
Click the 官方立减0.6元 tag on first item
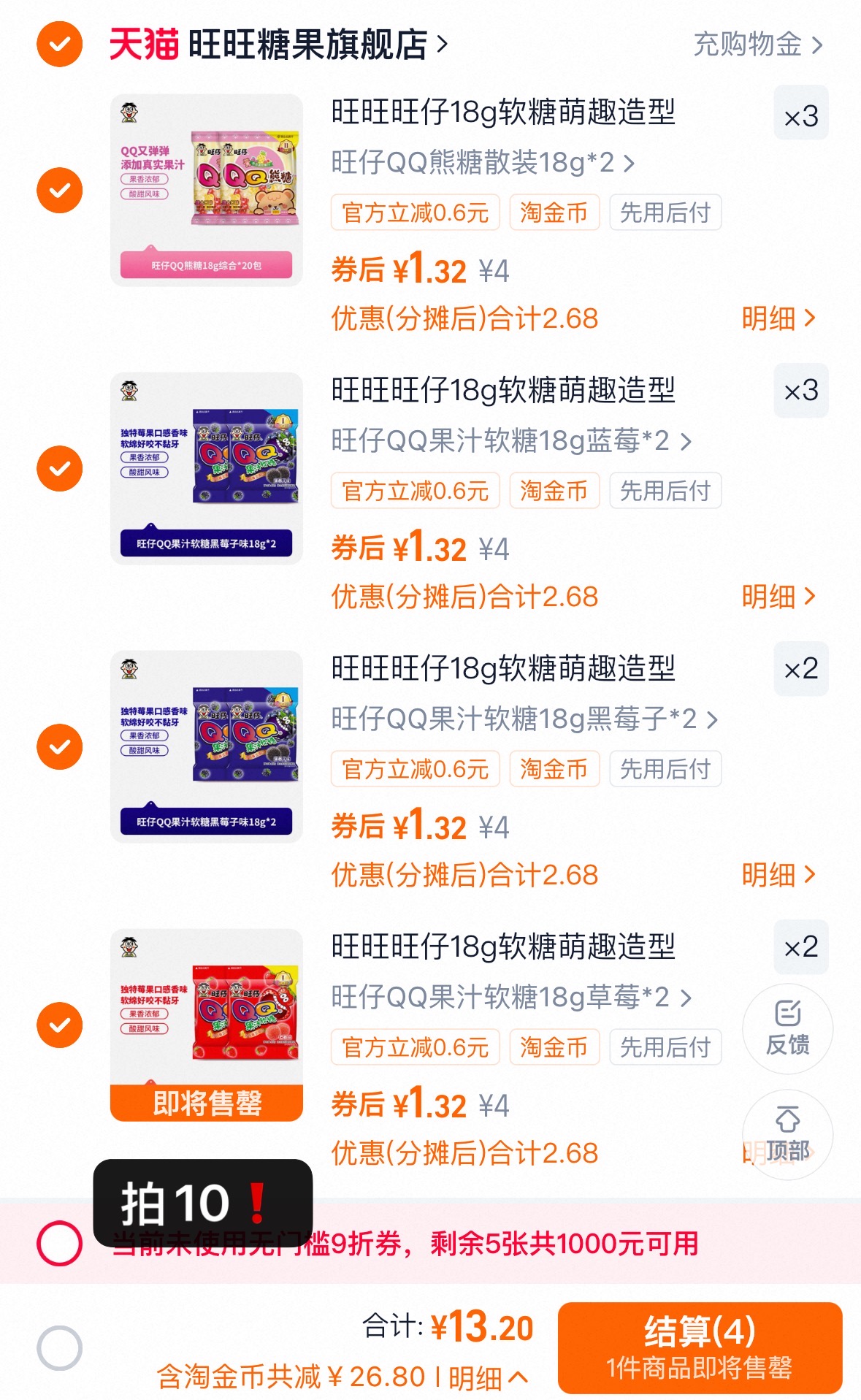(x=415, y=213)
